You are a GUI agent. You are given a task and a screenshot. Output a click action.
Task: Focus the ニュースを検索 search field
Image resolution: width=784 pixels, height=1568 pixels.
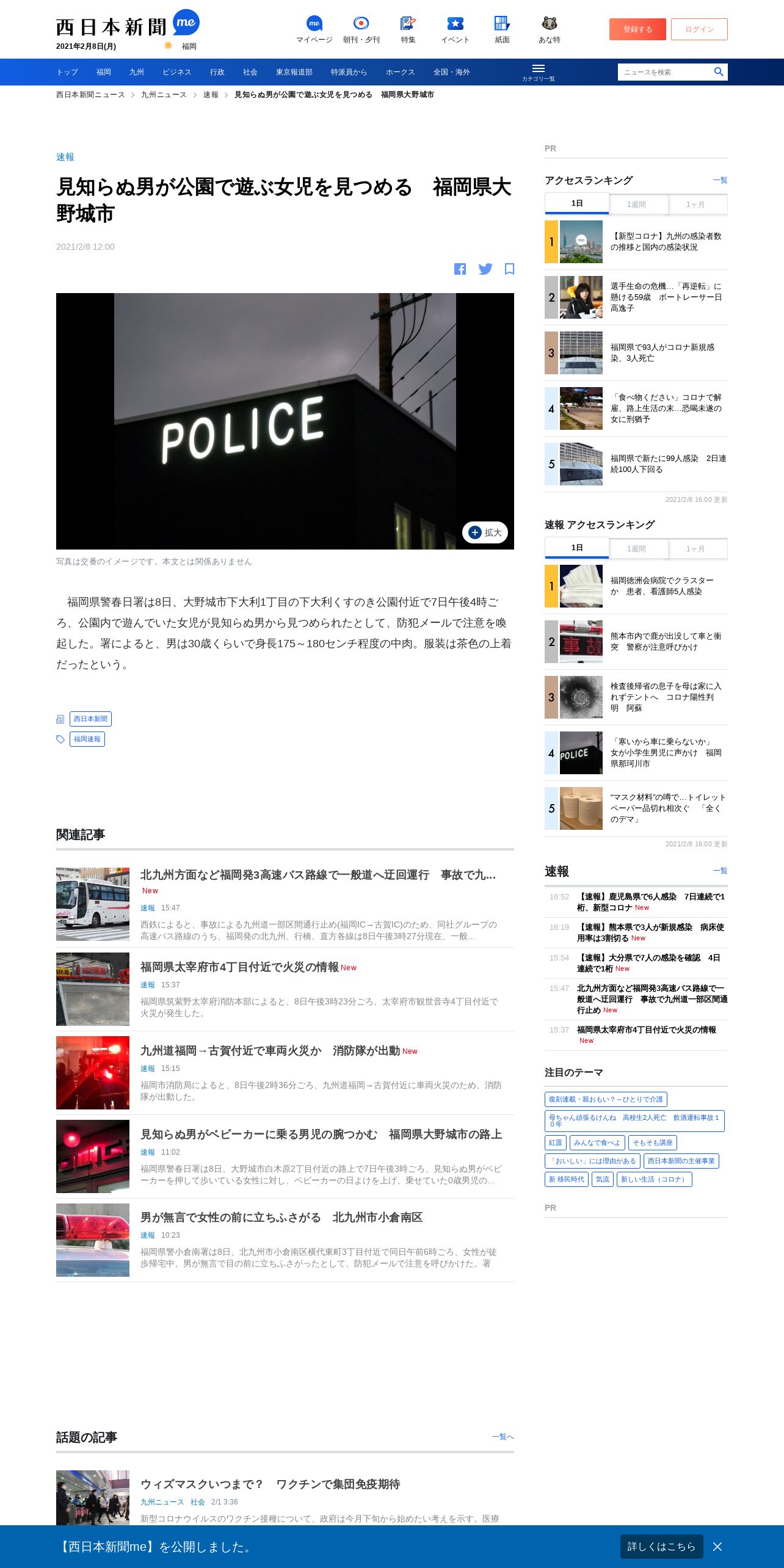pos(666,72)
